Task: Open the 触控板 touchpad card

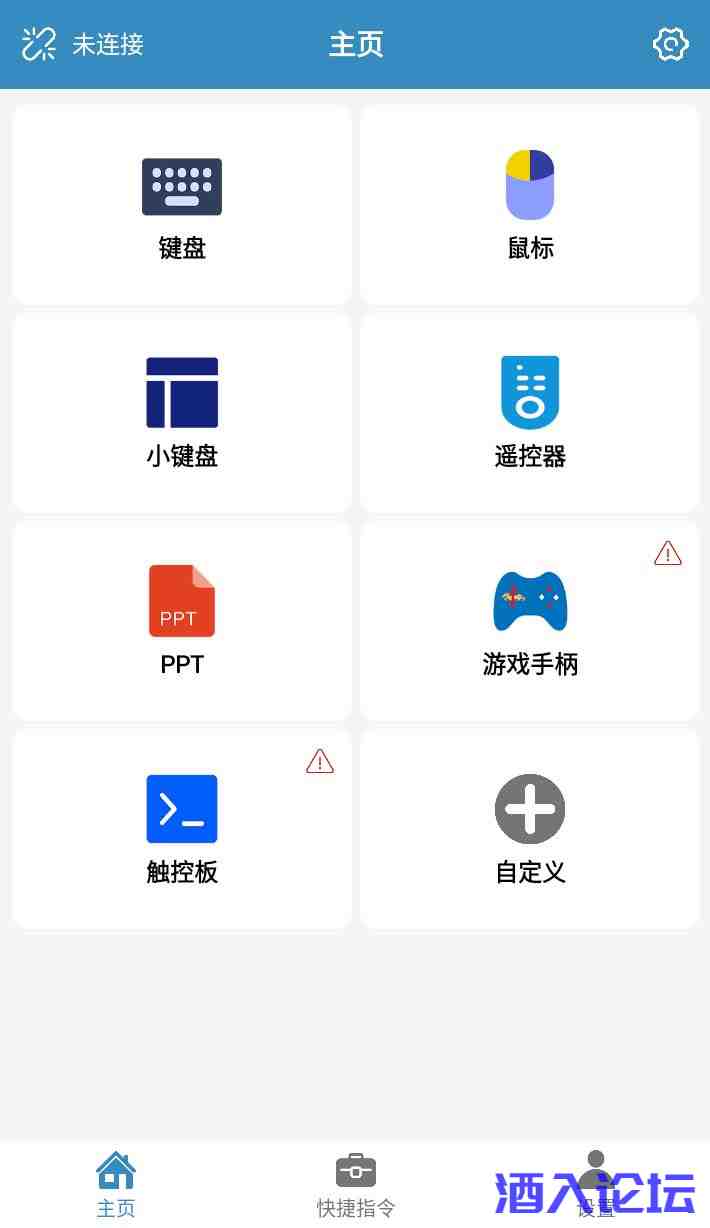Action: click(x=182, y=829)
